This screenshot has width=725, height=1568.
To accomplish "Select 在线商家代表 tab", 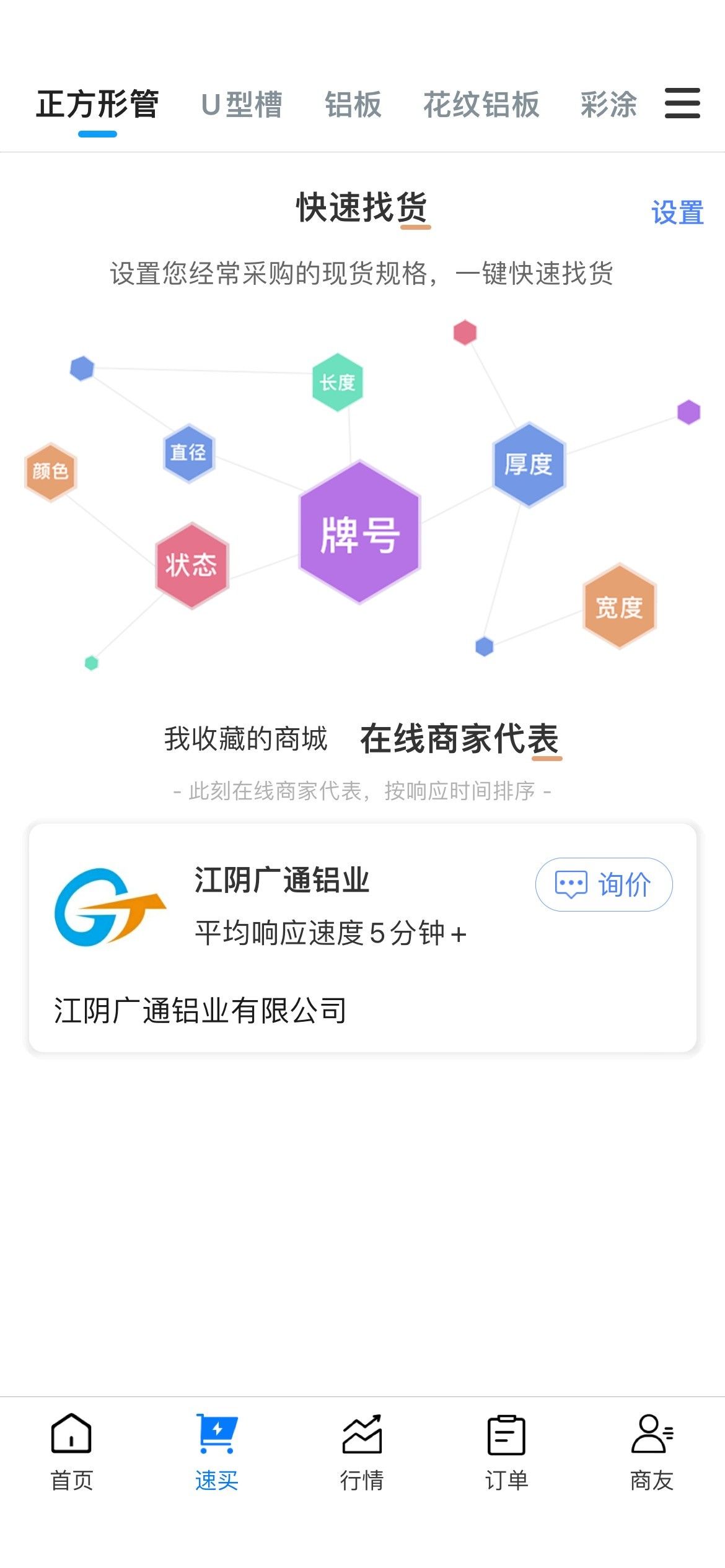I will click(x=460, y=739).
